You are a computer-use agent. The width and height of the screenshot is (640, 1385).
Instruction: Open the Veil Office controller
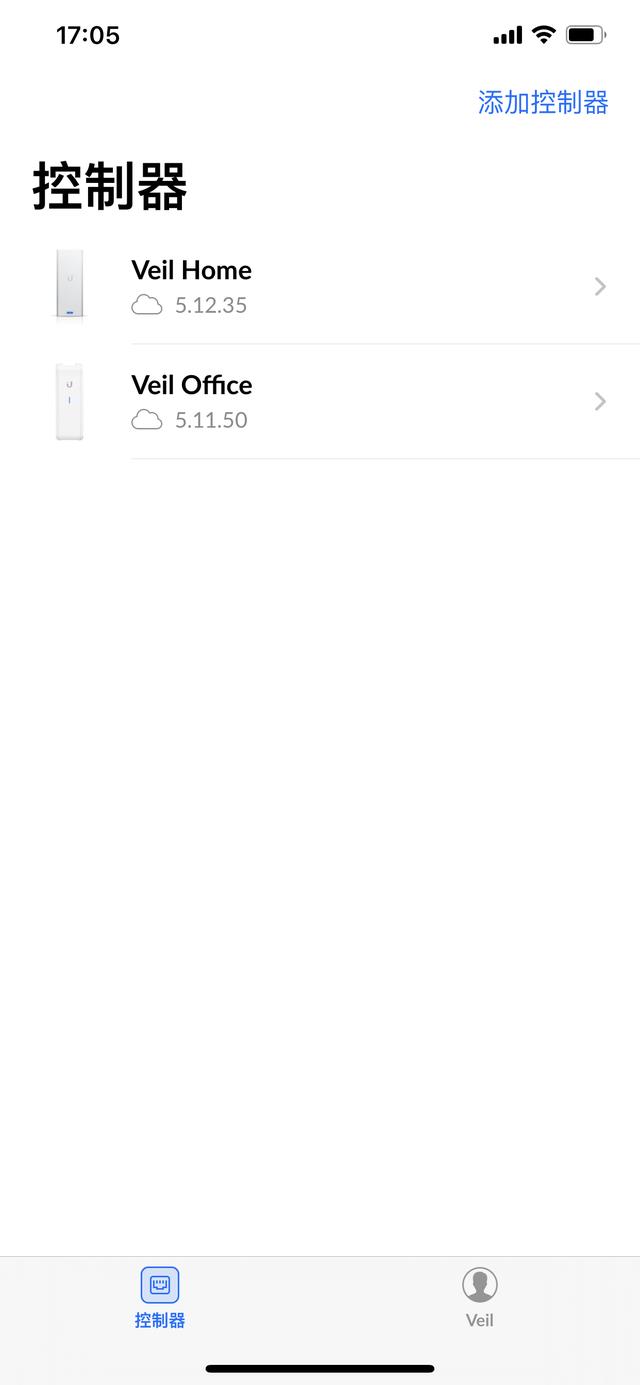point(320,402)
